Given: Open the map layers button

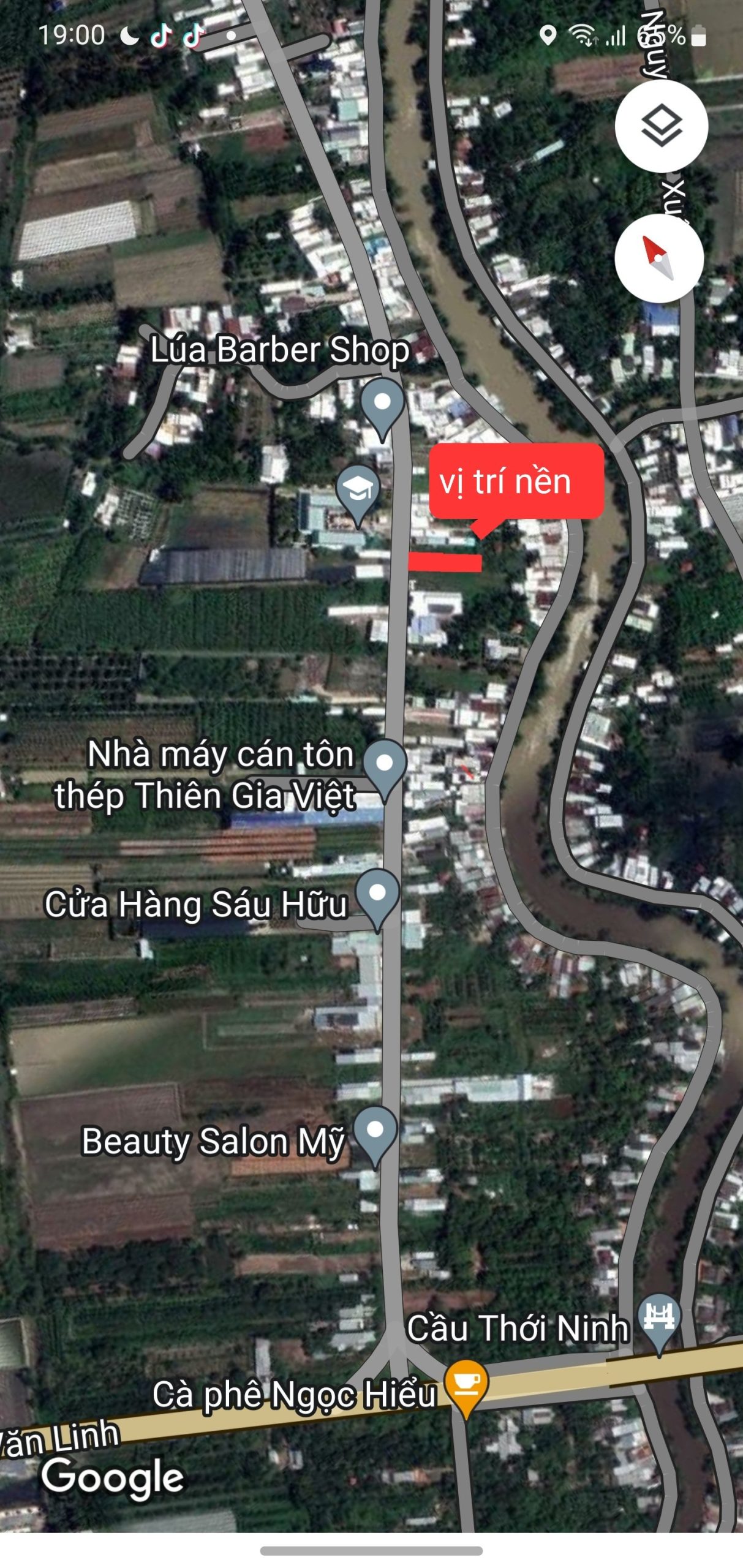Looking at the screenshot, I should click(661, 126).
